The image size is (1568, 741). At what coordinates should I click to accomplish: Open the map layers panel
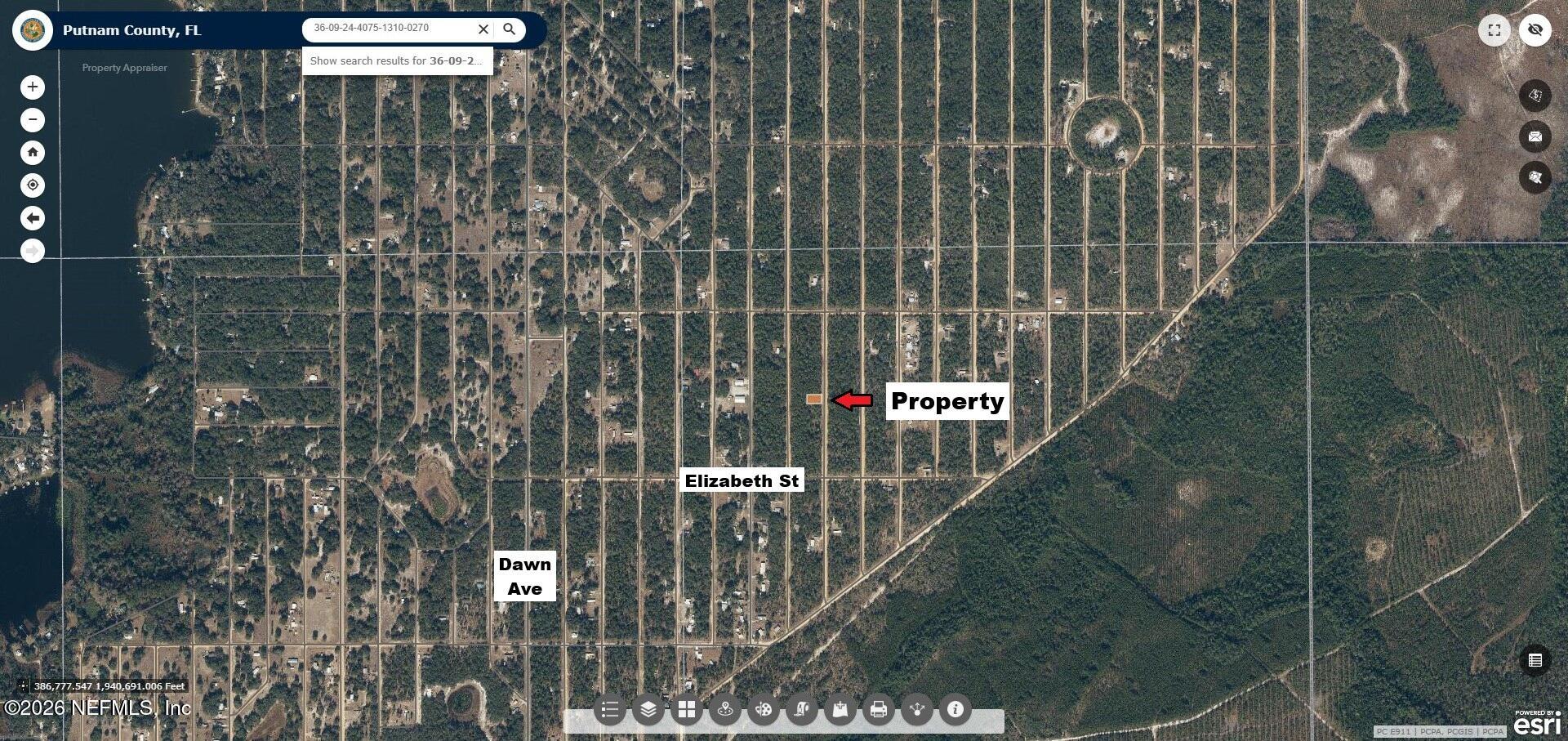[x=648, y=710]
